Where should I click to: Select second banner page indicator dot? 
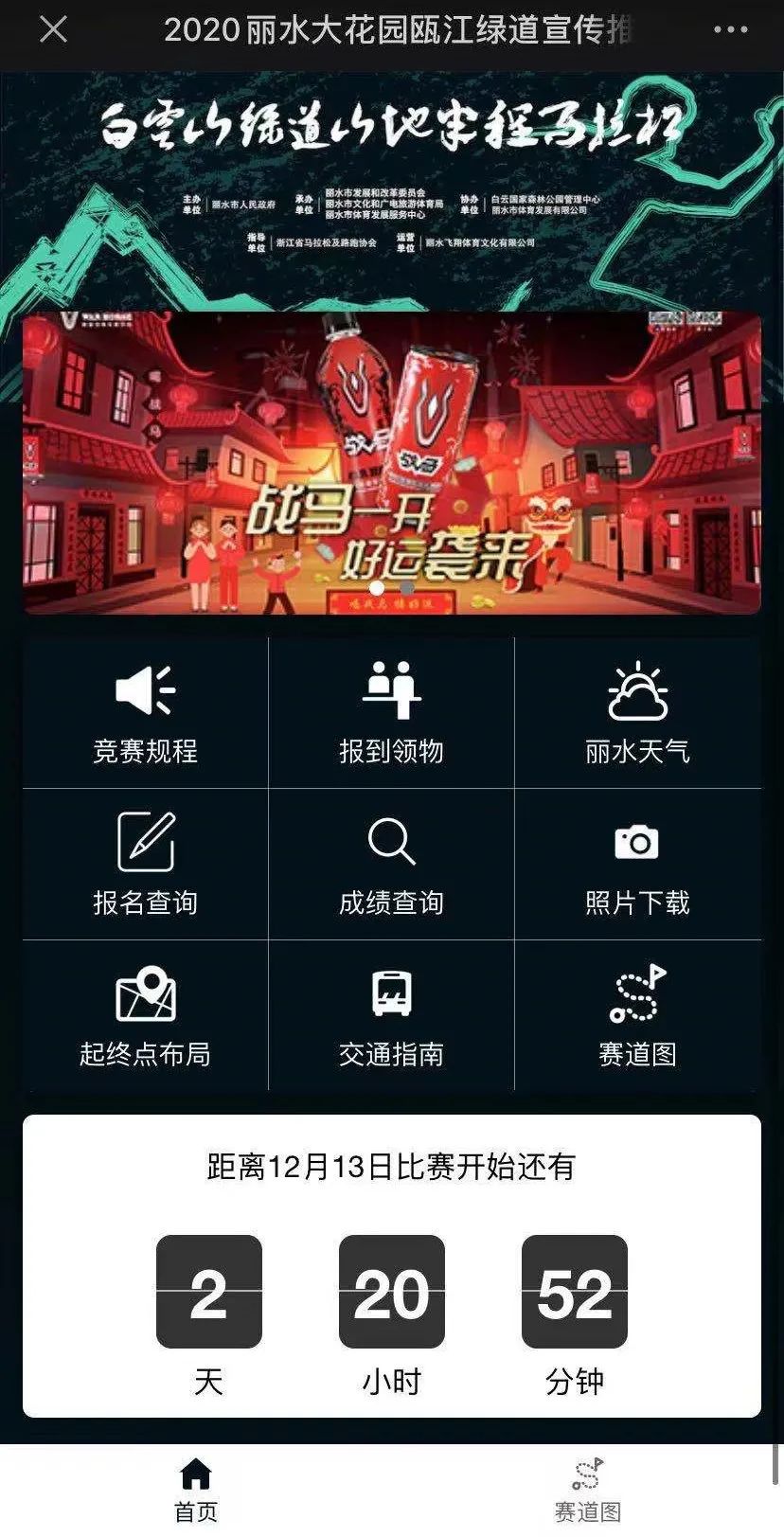(406, 588)
